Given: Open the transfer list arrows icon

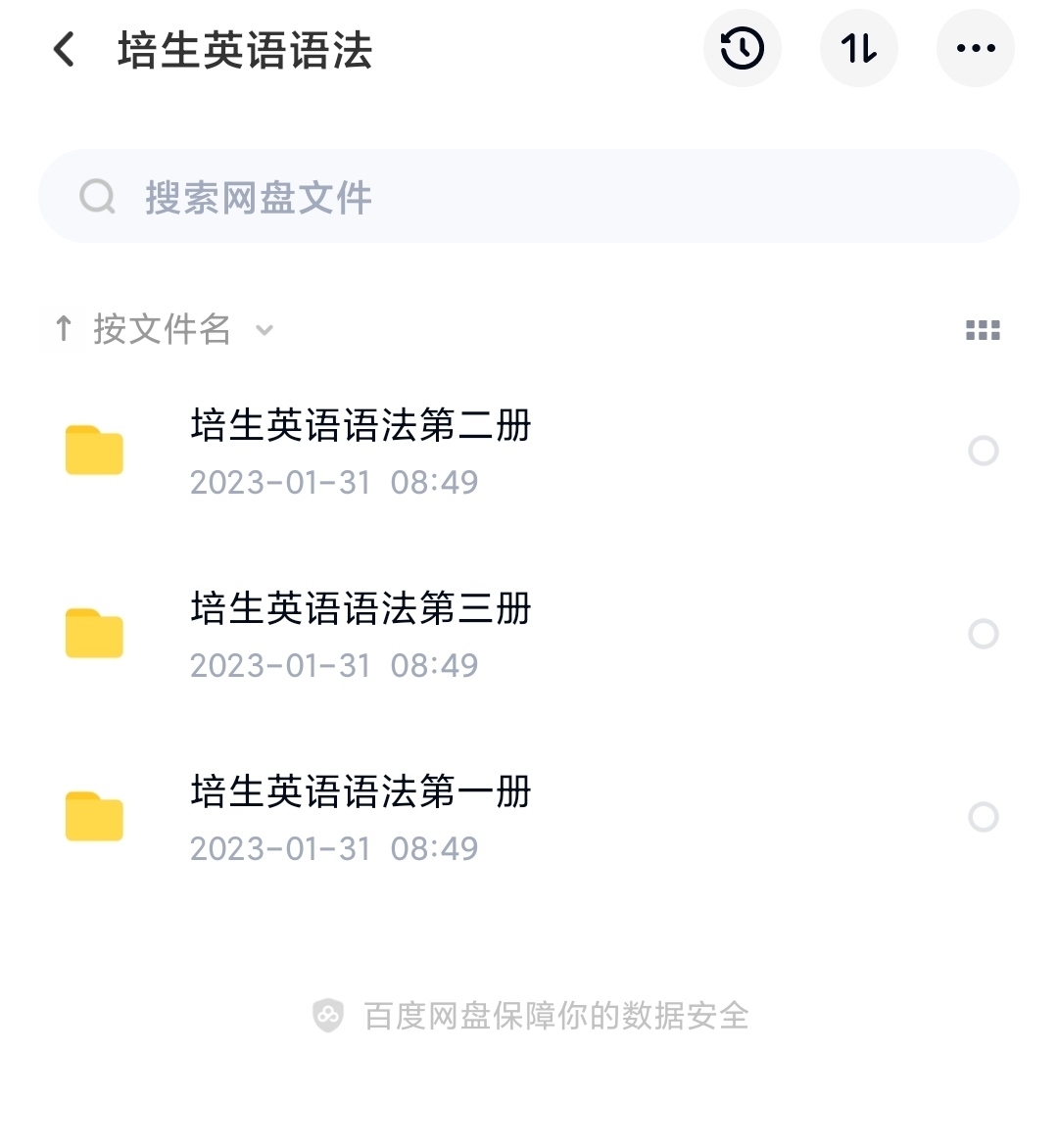Looking at the screenshot, I should pyautogui.click(x=858, y=49).
